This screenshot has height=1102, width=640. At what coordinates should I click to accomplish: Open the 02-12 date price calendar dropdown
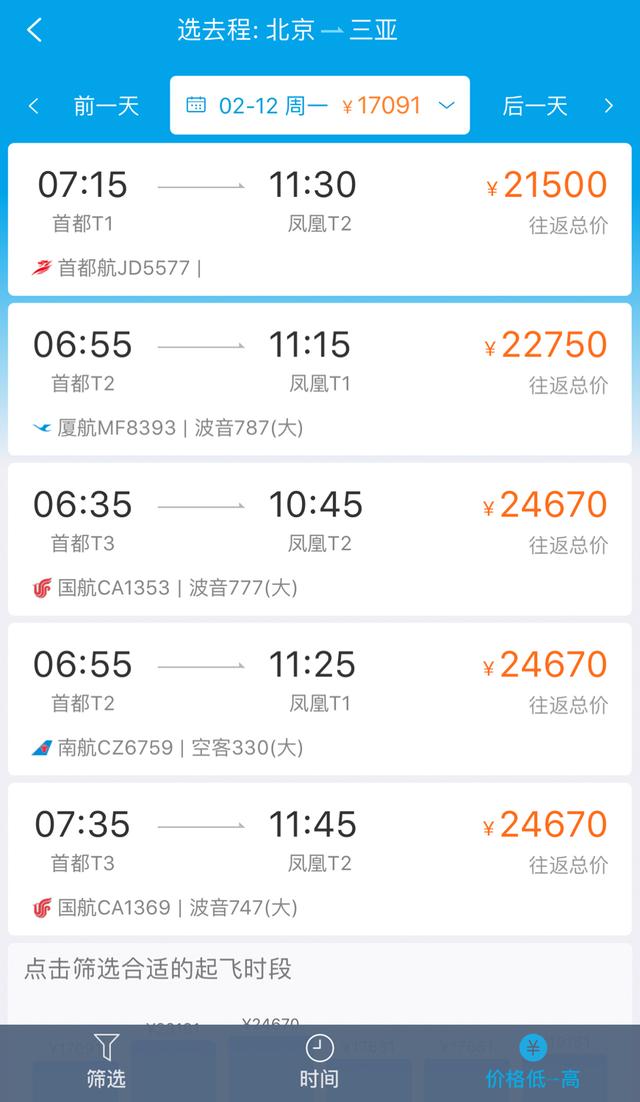320,105
